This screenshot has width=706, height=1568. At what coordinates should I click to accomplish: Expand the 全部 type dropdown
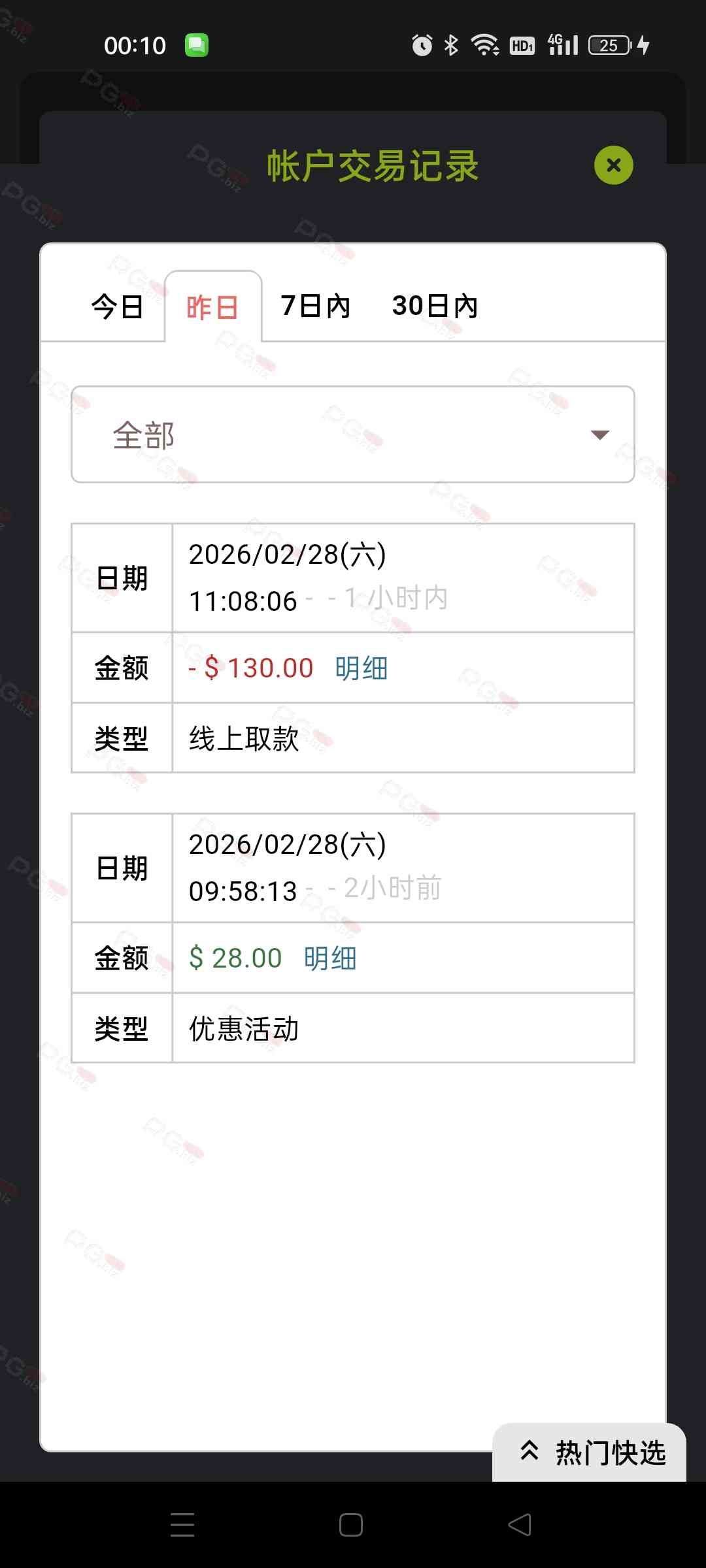point(353,435)
